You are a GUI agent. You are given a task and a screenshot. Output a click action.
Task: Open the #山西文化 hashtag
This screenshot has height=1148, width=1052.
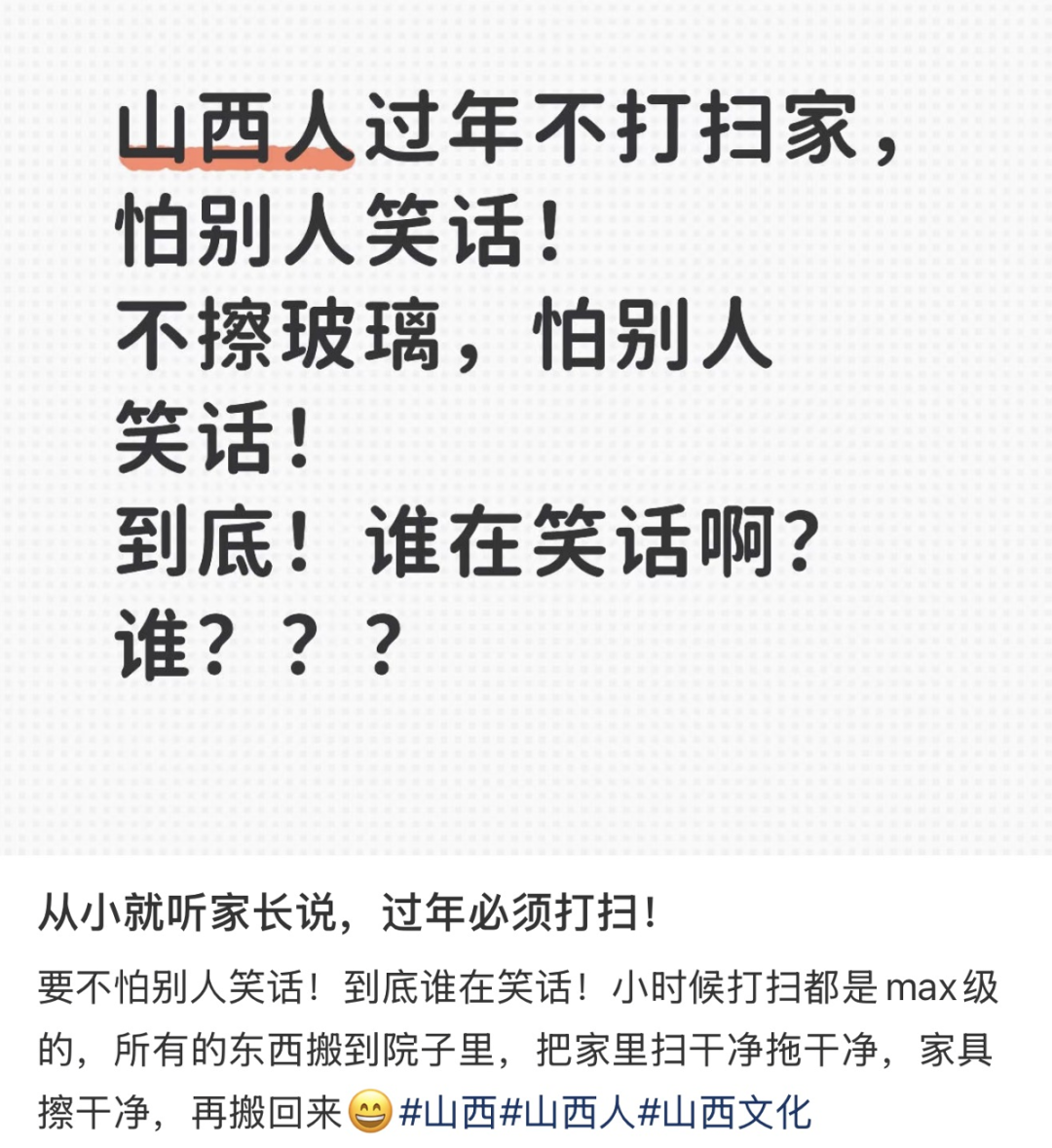coord(725,1111)
